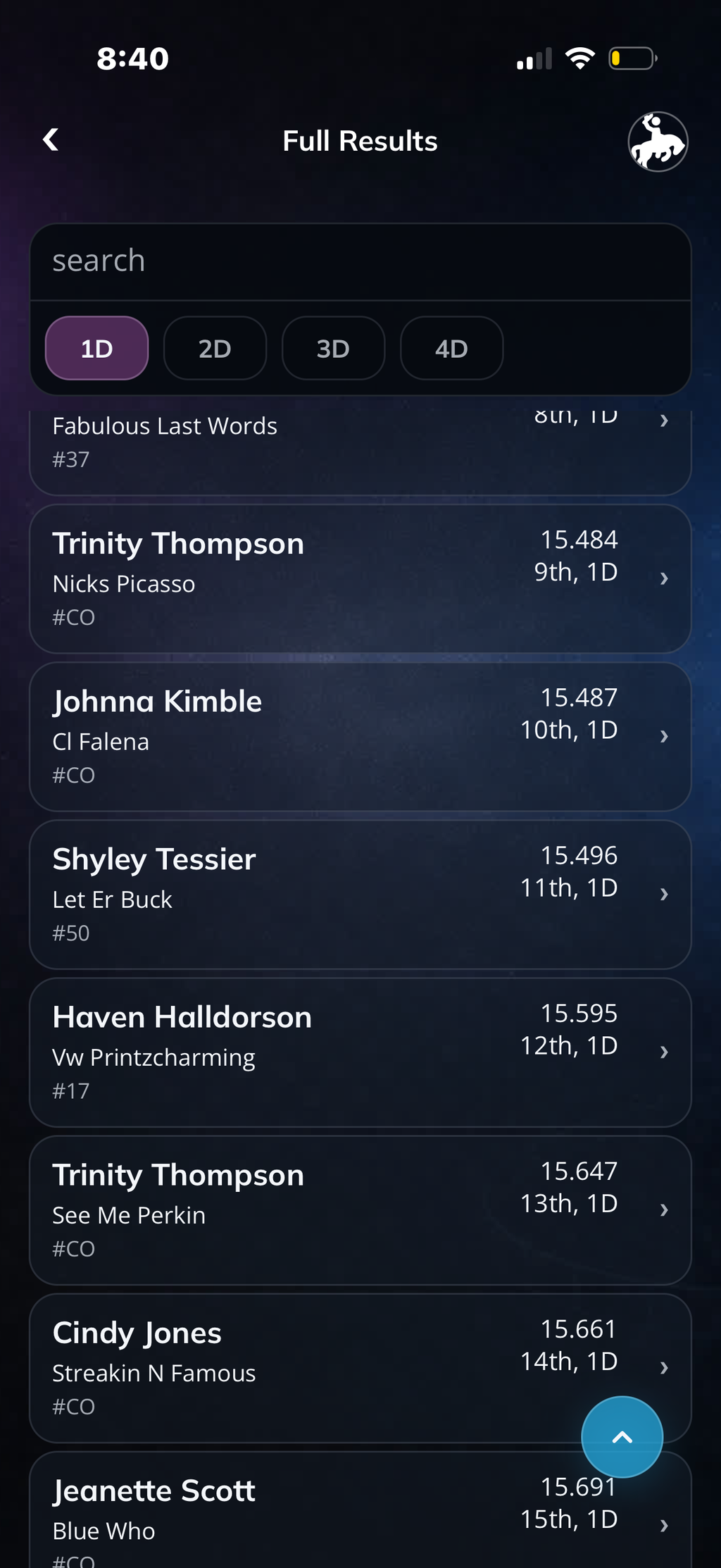Open Trinity Thompson's Nicks Picasso result

(x=360, y=579)
